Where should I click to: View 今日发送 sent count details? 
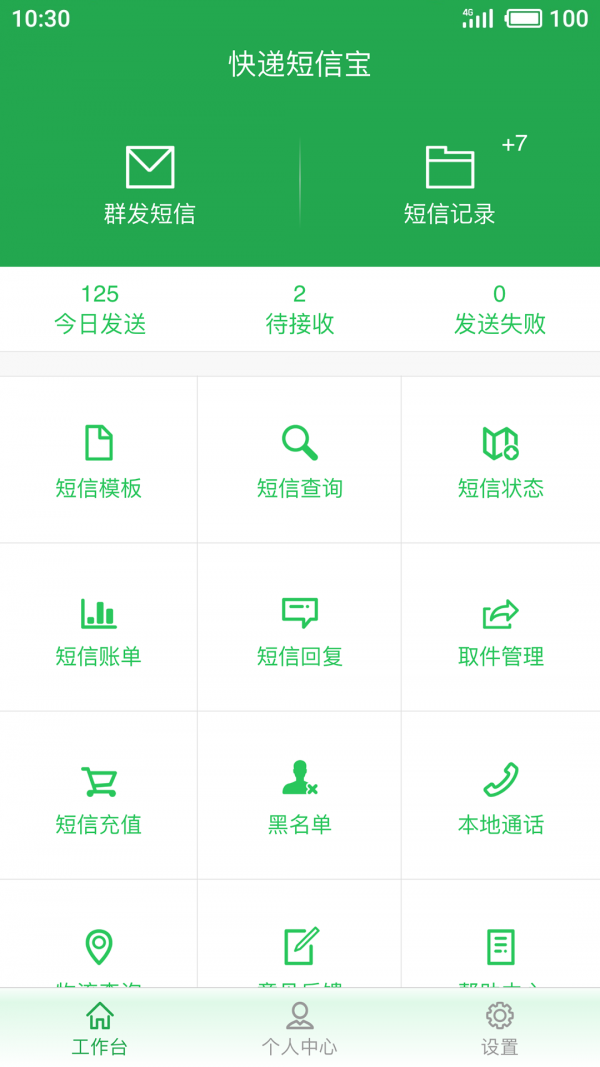pyautogui.click(x=100, y=309)
